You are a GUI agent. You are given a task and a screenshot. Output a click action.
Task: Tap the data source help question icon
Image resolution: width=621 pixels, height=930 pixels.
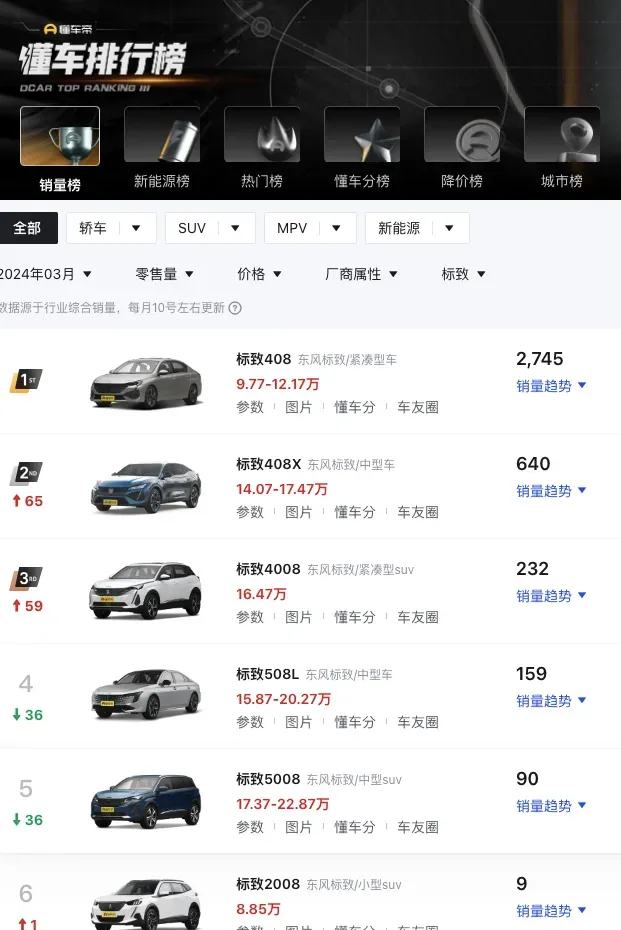pyautogui.click(x=235, y=308)
